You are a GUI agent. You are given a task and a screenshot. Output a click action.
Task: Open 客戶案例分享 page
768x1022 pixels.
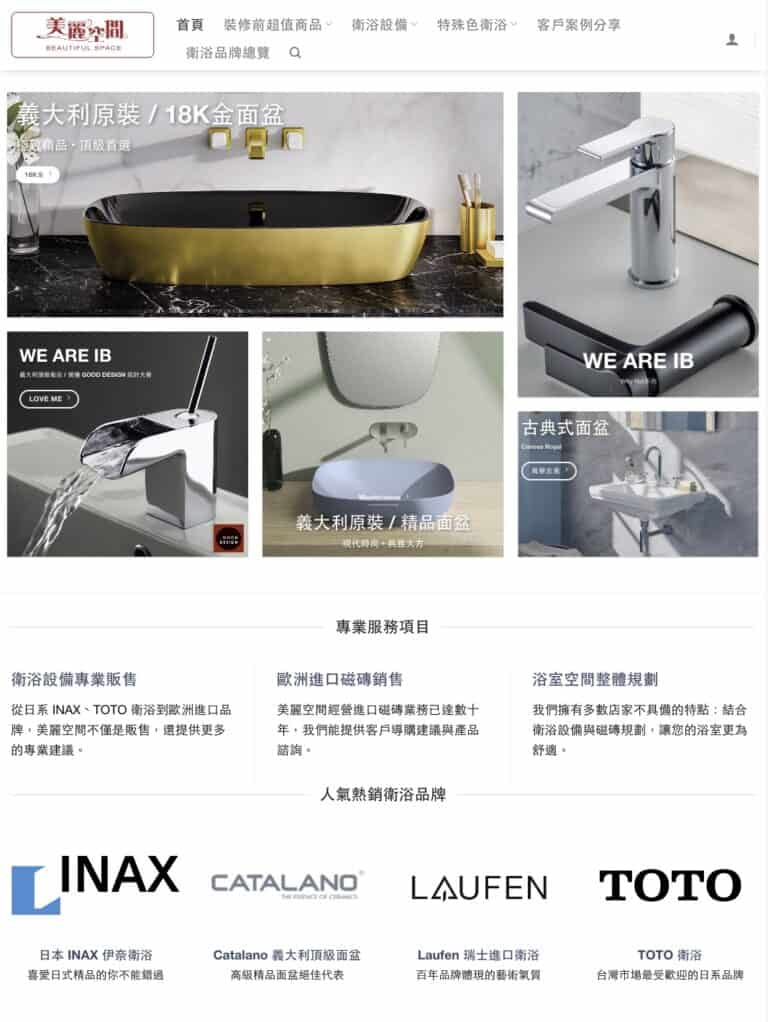(x=578, y=25)
